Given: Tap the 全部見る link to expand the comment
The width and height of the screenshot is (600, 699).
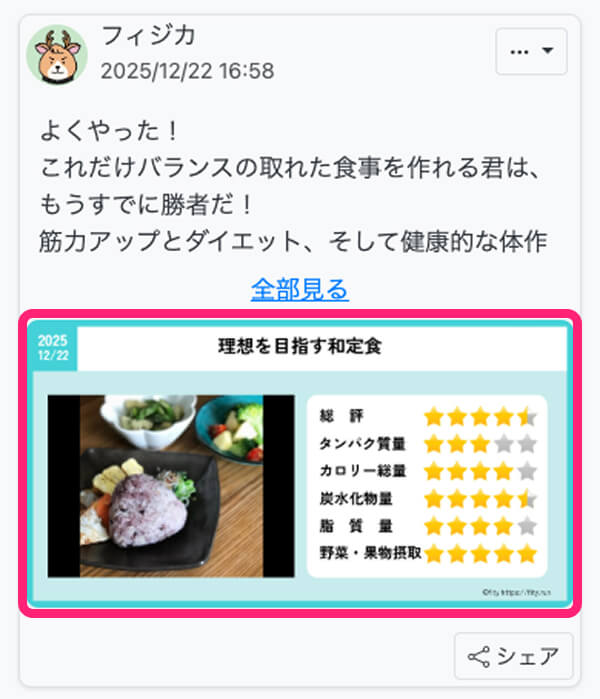Looking at the screenshot, I should point(299,290).
